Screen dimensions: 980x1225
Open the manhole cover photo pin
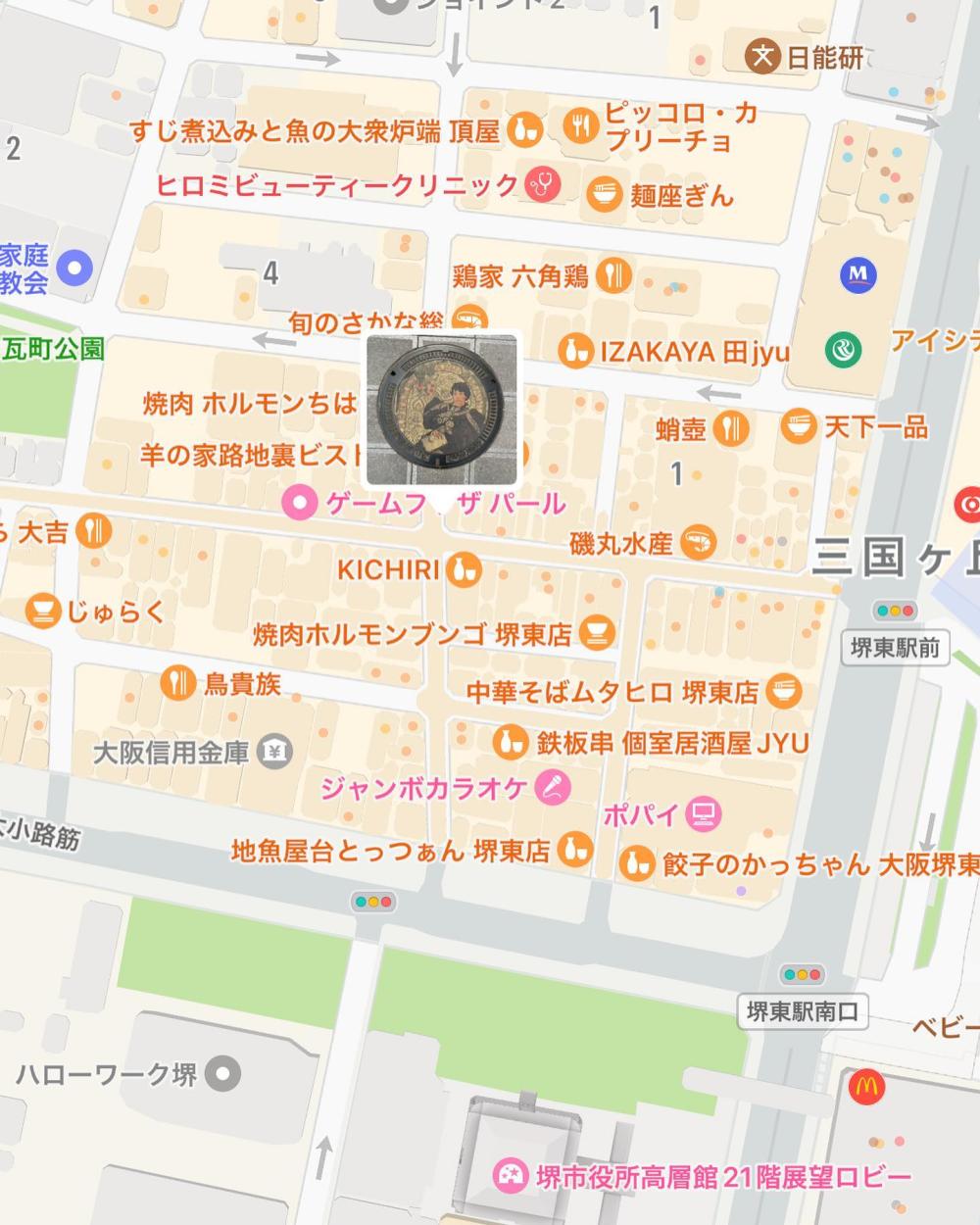tap(441, 410)
